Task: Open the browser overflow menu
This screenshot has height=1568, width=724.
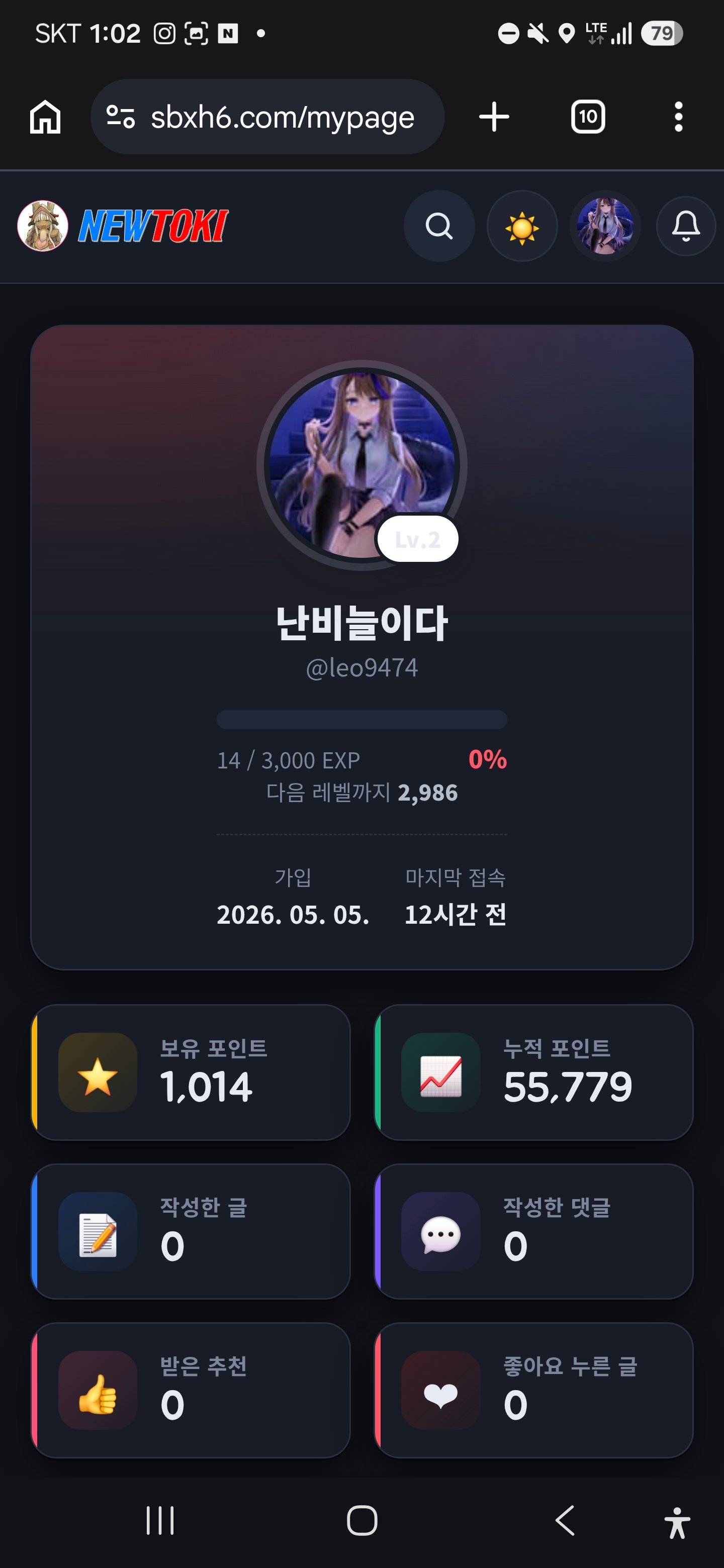Action: (678, 117)
